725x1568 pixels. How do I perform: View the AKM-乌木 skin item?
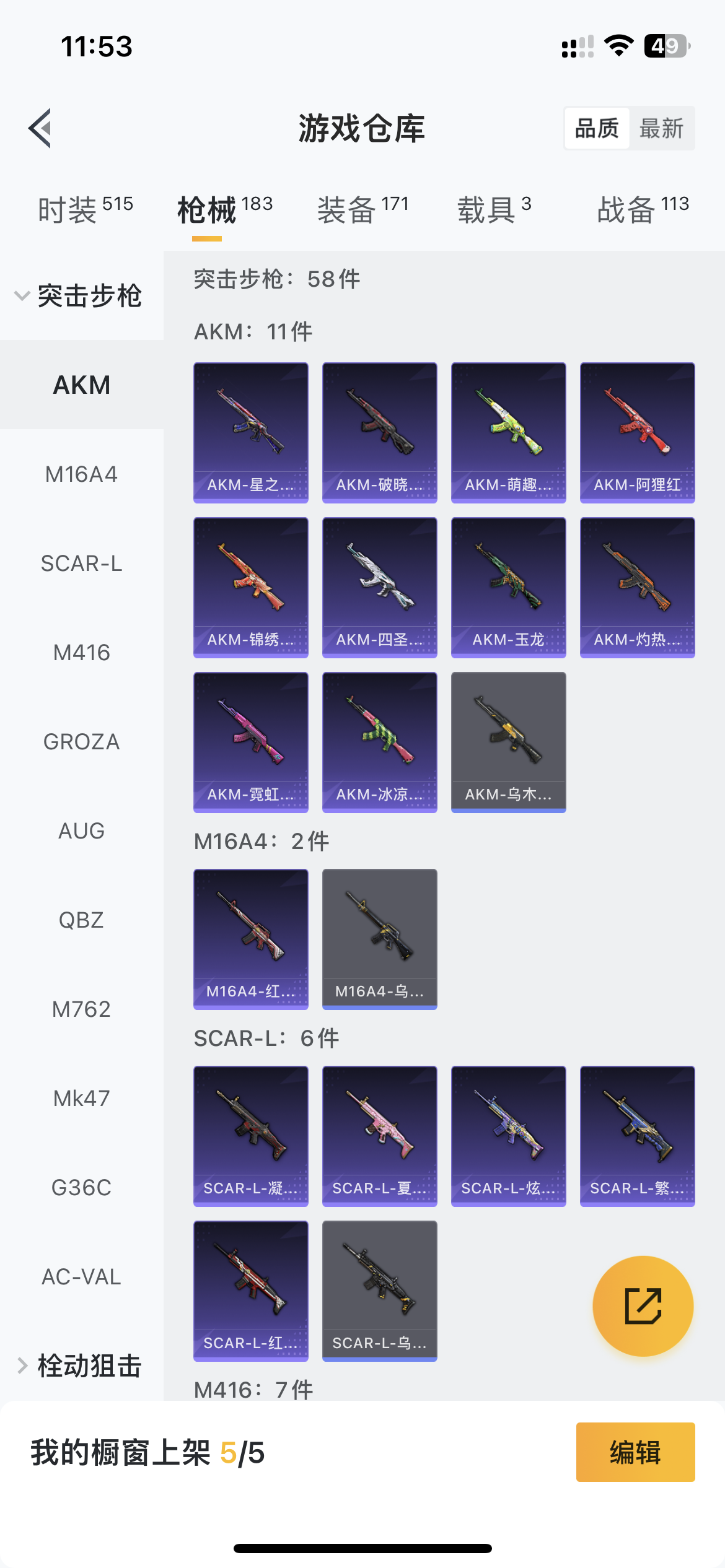[x=508, y=742]
